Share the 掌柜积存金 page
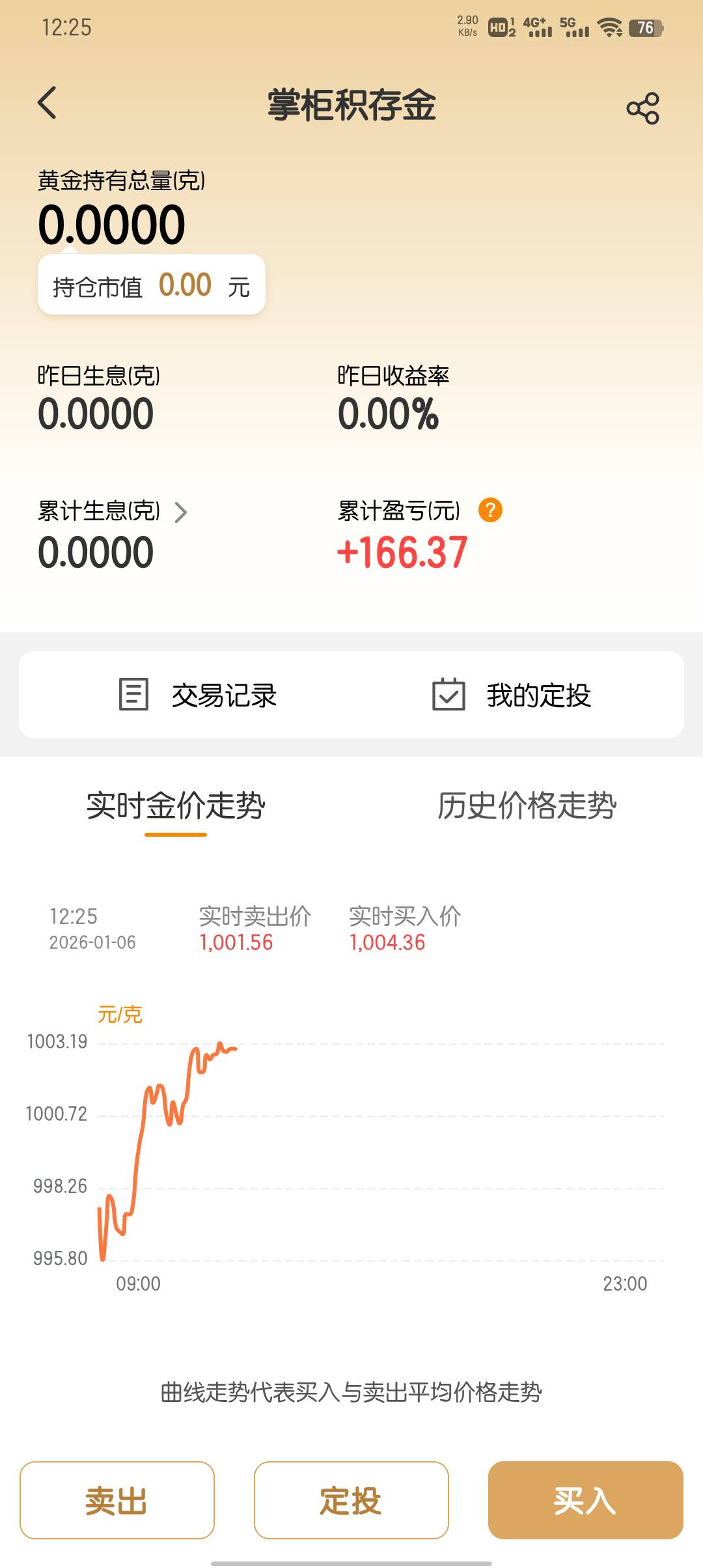Image resolution: width=703 pixels, height=1568 pixels. [642, 107]
